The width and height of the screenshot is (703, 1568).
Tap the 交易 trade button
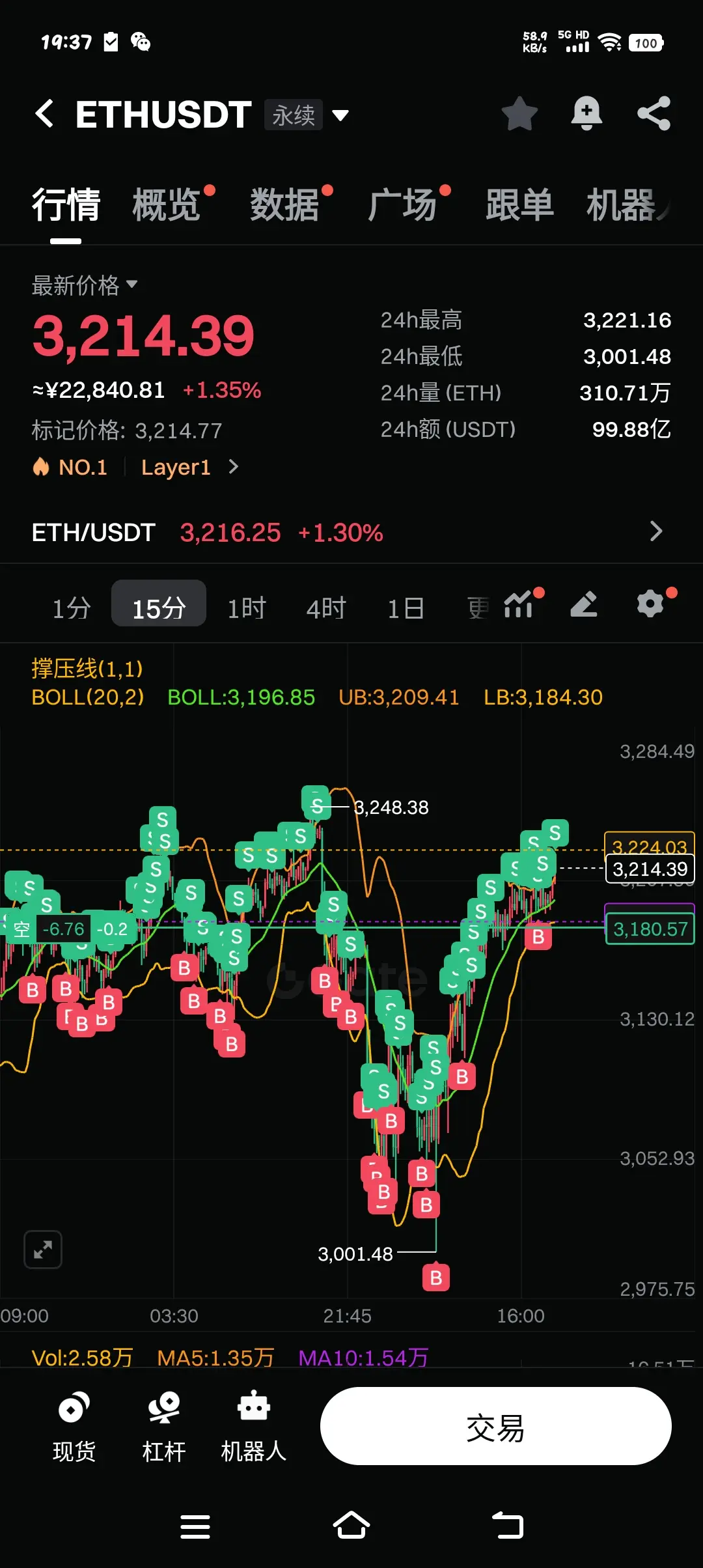(495, 1426)
